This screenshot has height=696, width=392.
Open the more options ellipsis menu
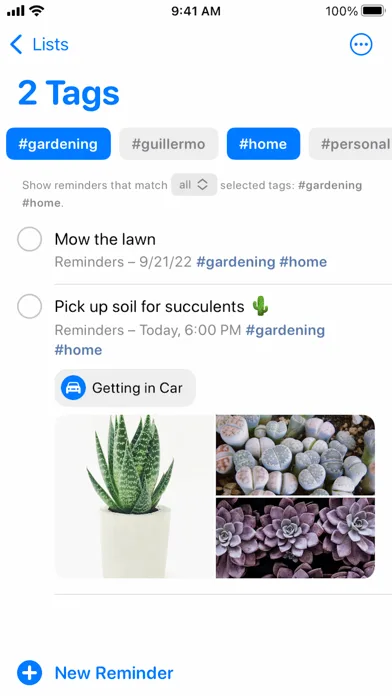coord(360,44)
